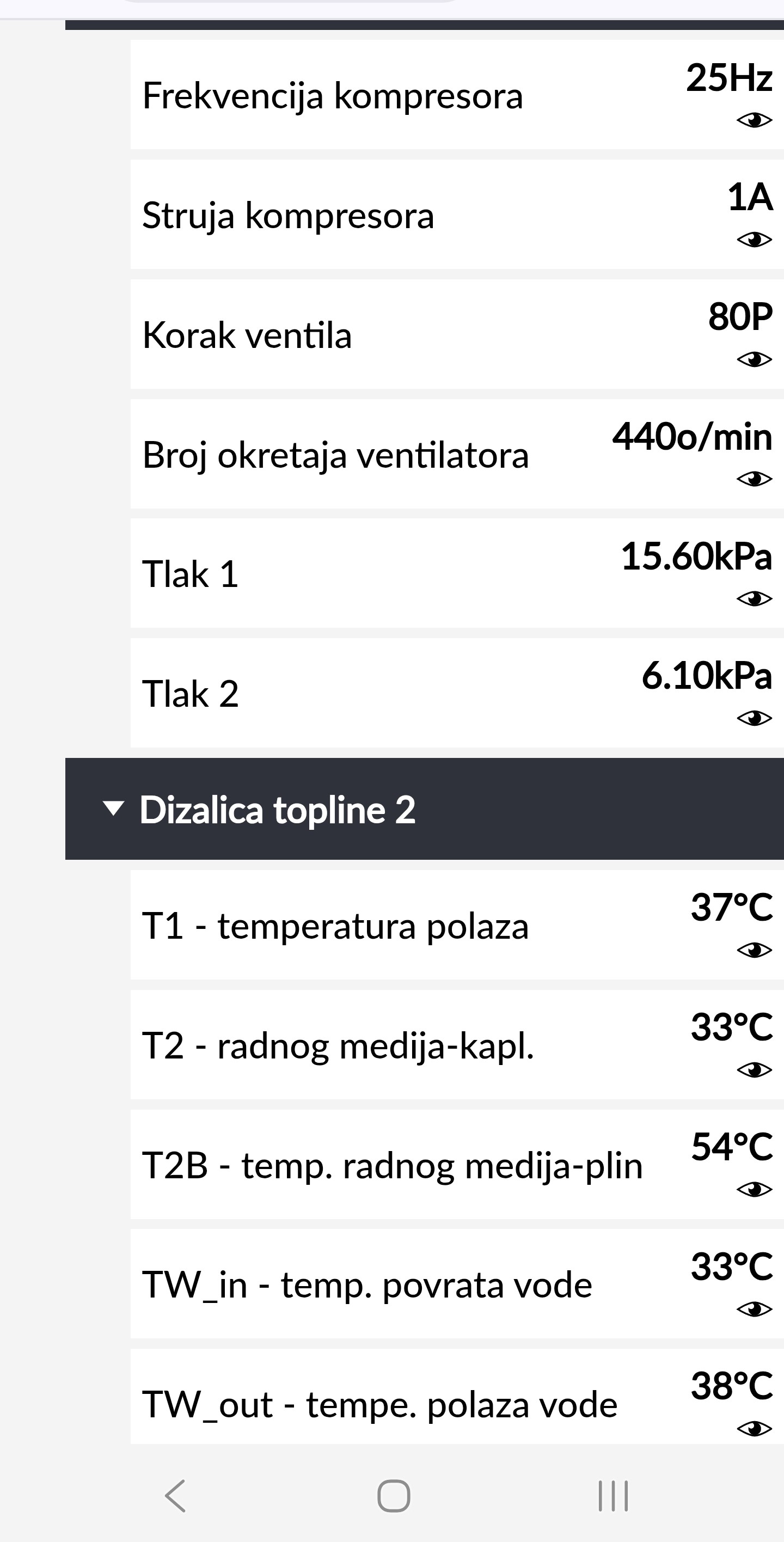
Task: Tap the eye icon for Korak ventila
Action: [754, 360]
